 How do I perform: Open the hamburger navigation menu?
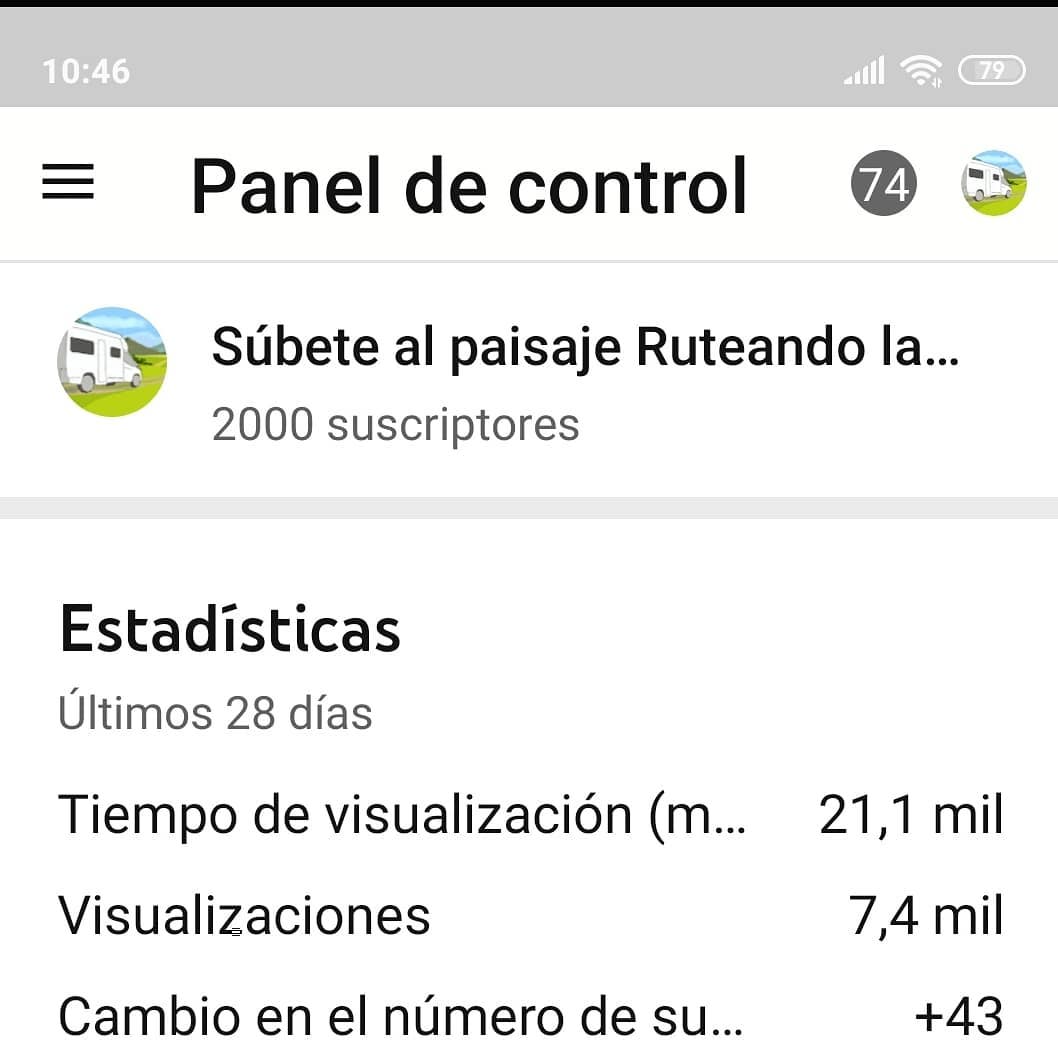click(68, 184)
